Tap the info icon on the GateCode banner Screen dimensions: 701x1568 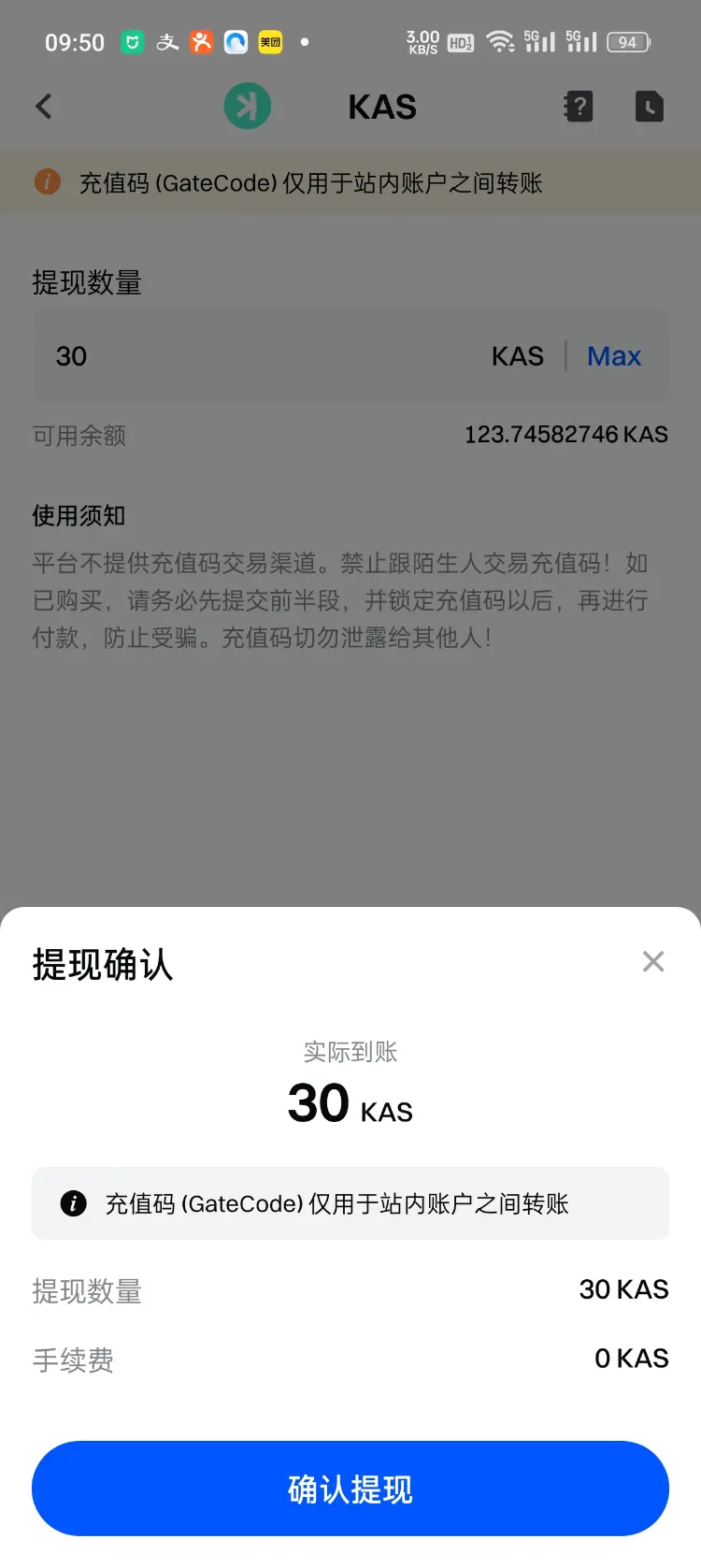[x=47, y=182]
